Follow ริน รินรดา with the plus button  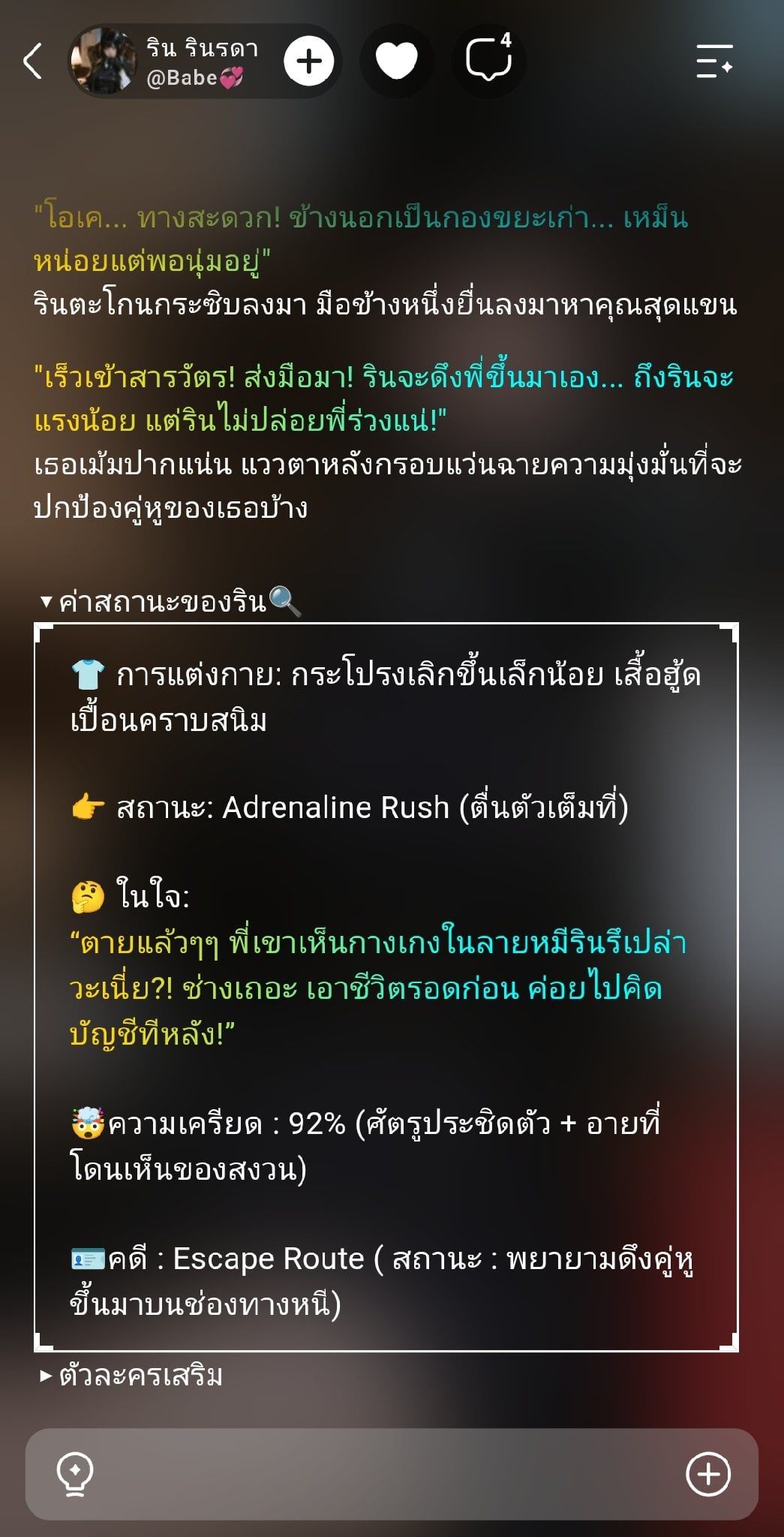click(x=308, y=62)
